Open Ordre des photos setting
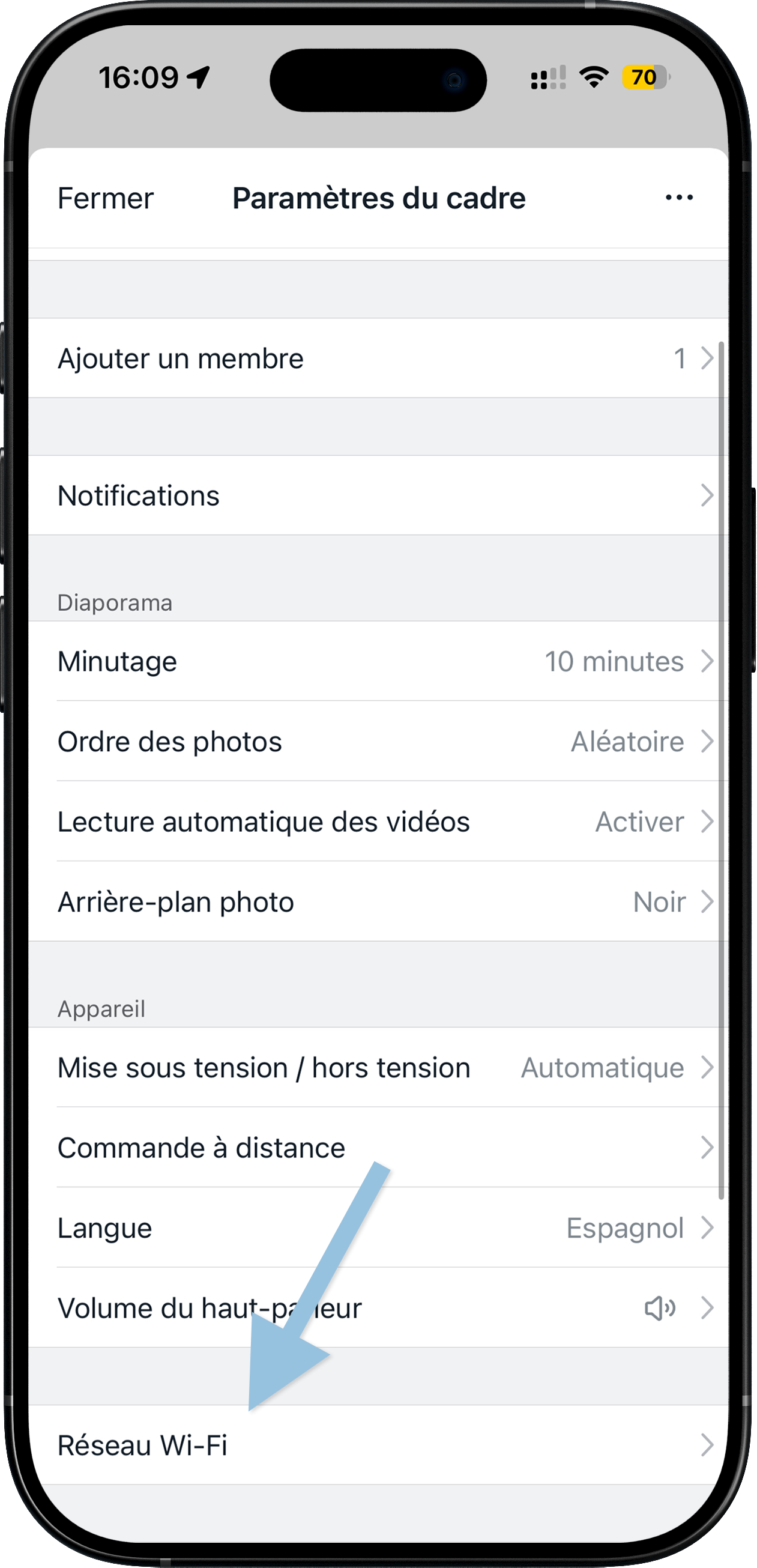 coord(377,742)
